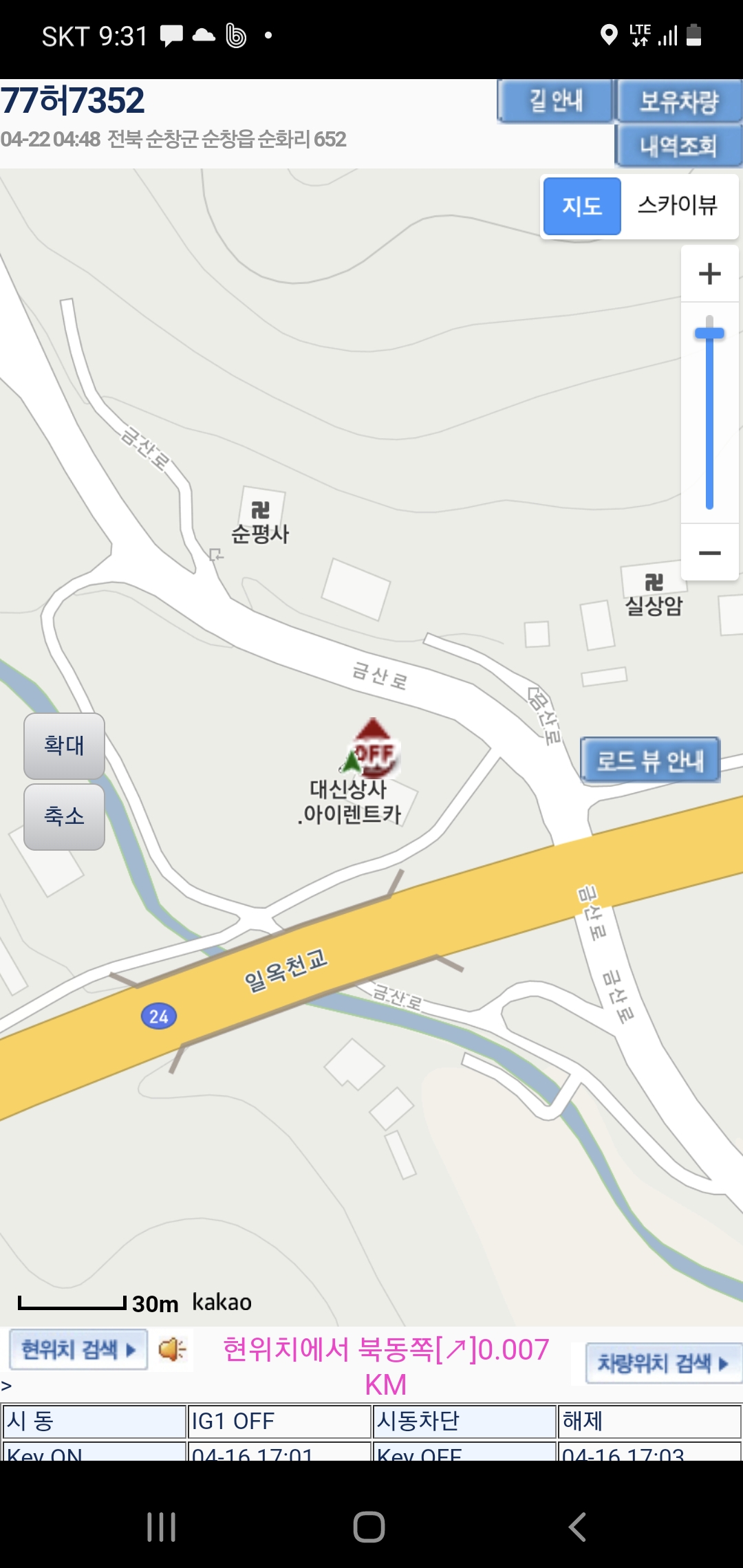This screenshot has width=743, height=1568.
Task: Zoom out with the minus button
Action: tap(710, 553)
